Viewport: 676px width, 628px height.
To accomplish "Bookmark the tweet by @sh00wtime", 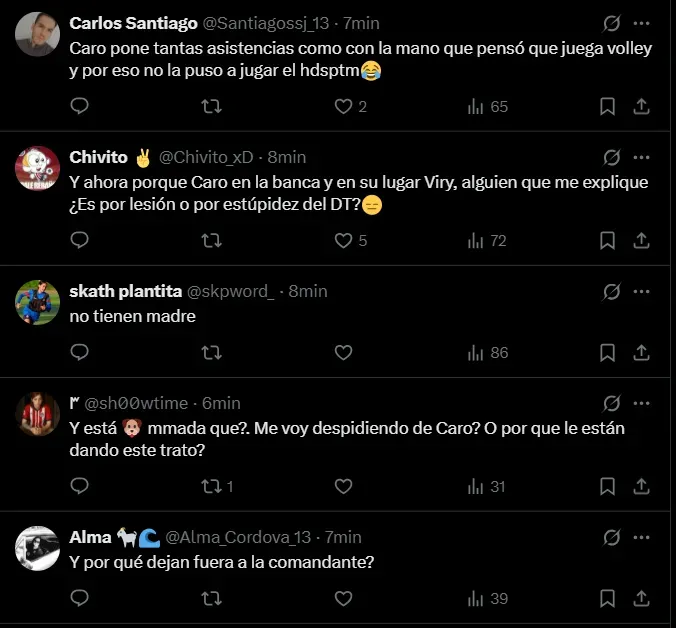I will (607, 486).
